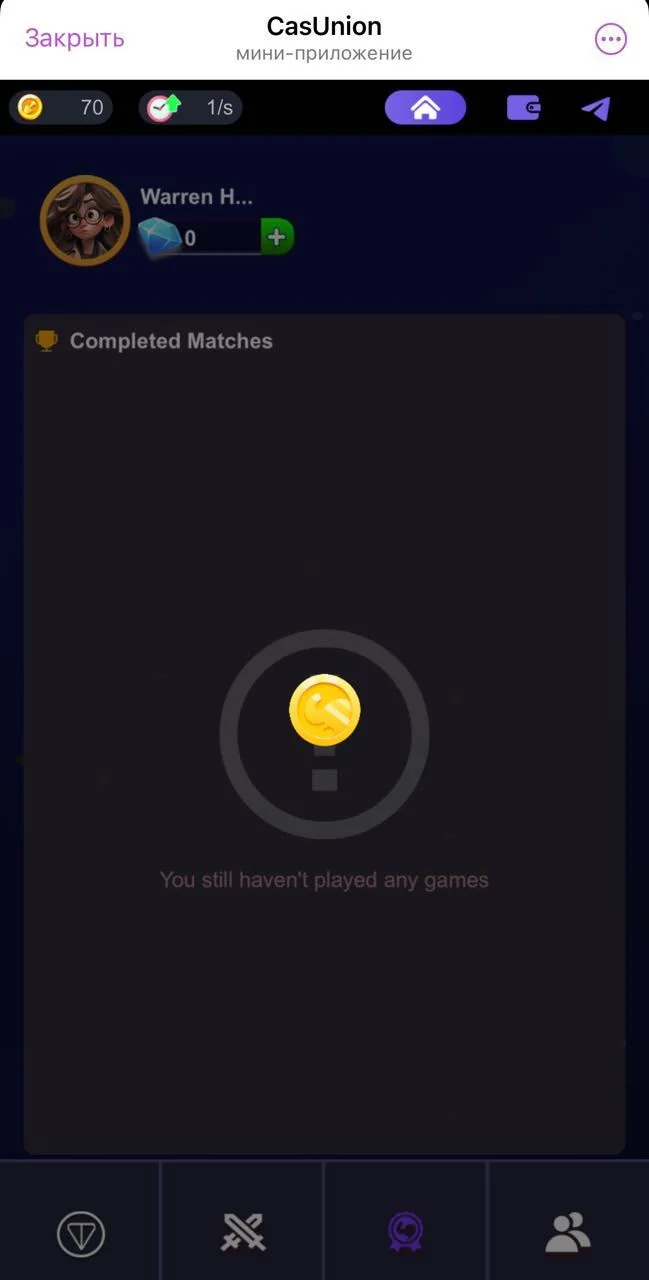Open Warren H... profile avatar
This screenshot has width=649, height=1280.
pos(85,220)
